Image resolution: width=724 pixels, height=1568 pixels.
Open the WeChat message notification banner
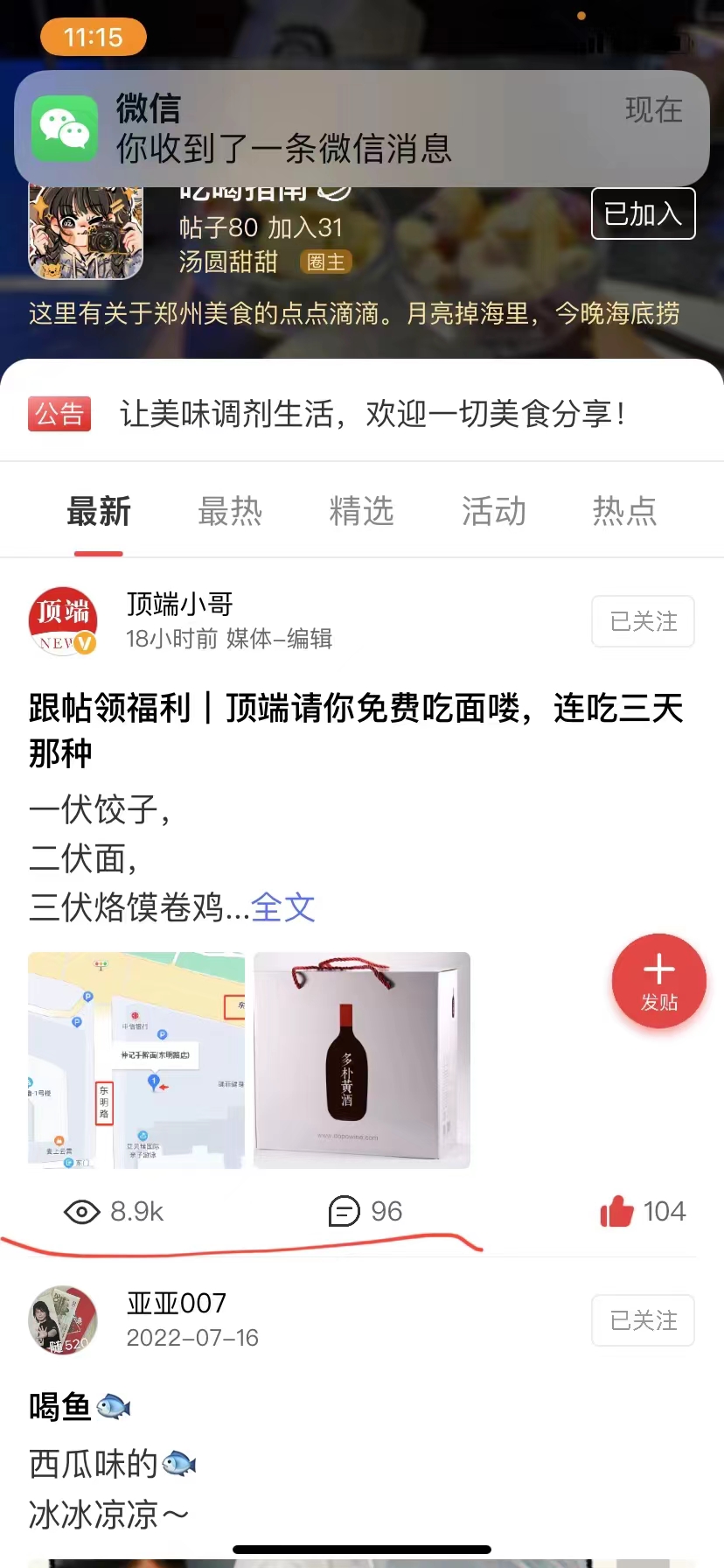pos(361,129)
